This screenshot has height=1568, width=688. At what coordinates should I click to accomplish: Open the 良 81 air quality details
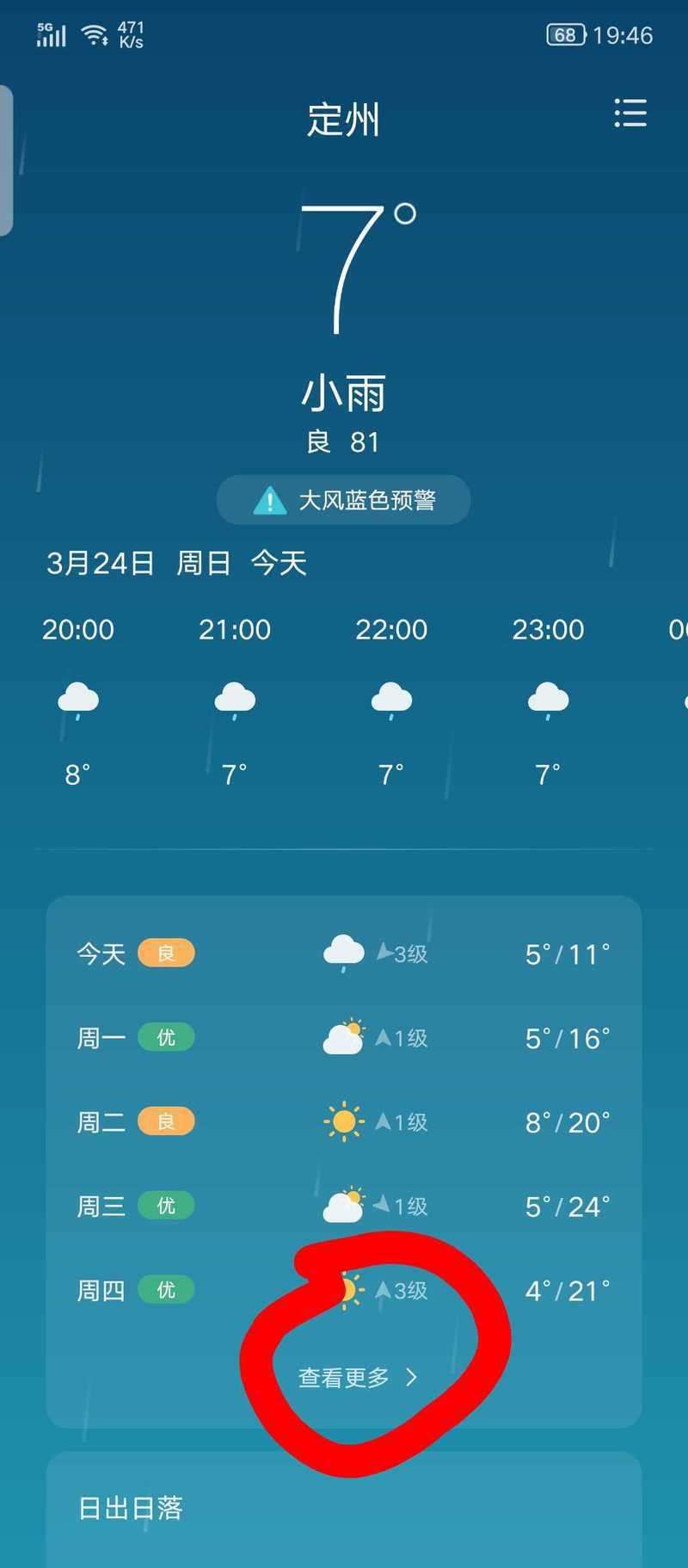pos(343,441)
